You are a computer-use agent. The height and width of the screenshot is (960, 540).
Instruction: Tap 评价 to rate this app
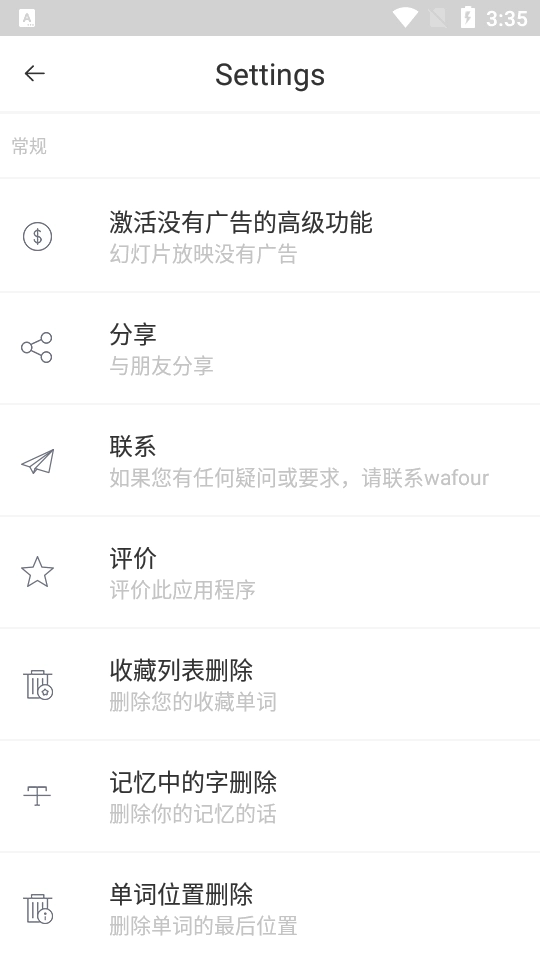pos(270,572)
